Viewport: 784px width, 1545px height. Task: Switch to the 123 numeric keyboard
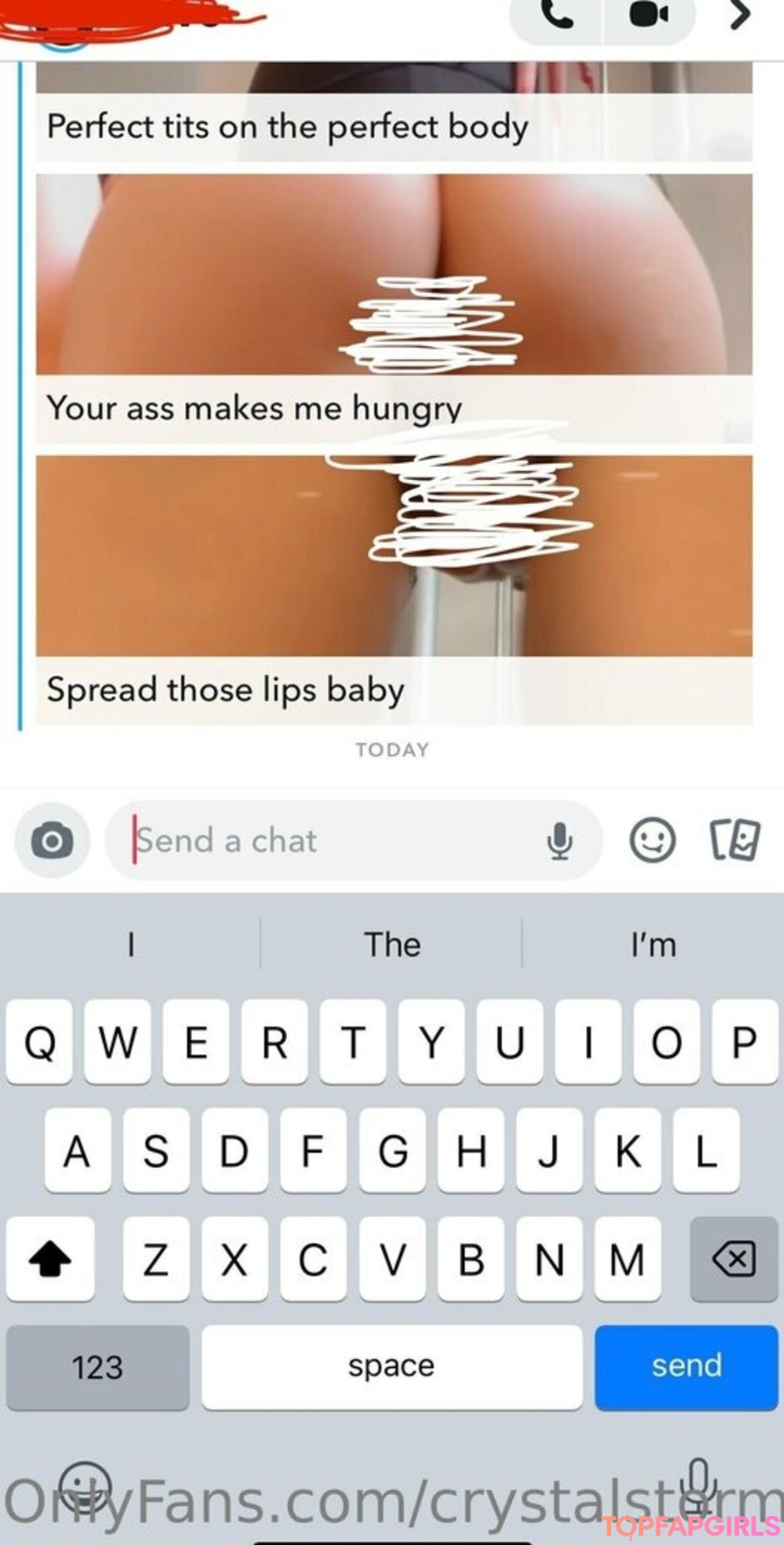pos(98,1366)
